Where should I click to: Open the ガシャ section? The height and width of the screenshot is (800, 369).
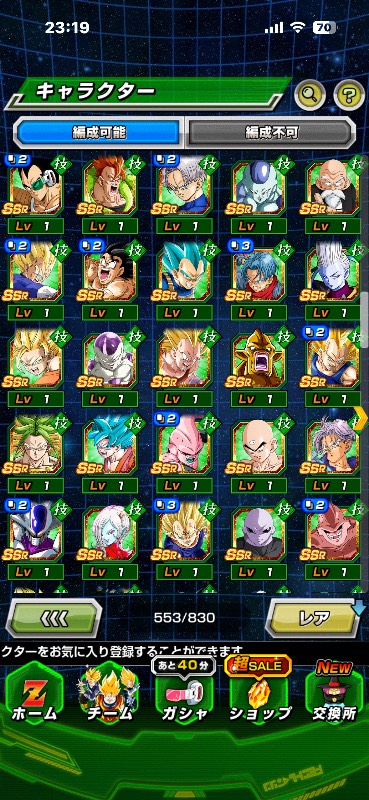184,692
